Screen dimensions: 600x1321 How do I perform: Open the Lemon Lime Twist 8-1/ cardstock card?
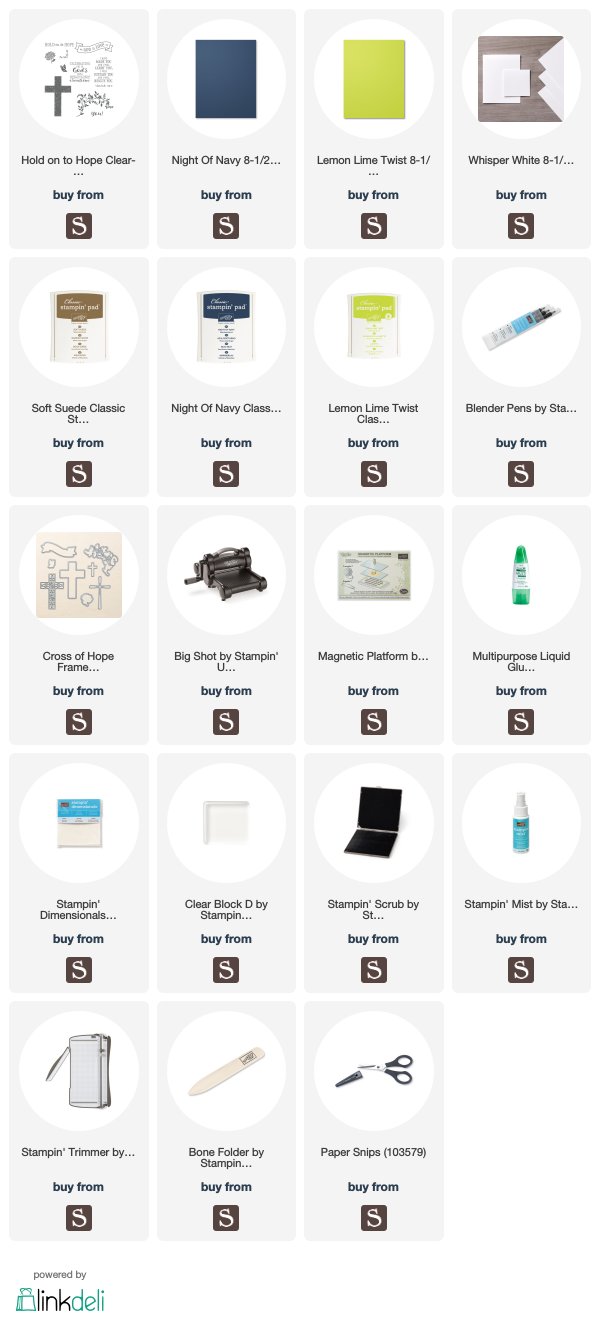[x=373, y=129]
